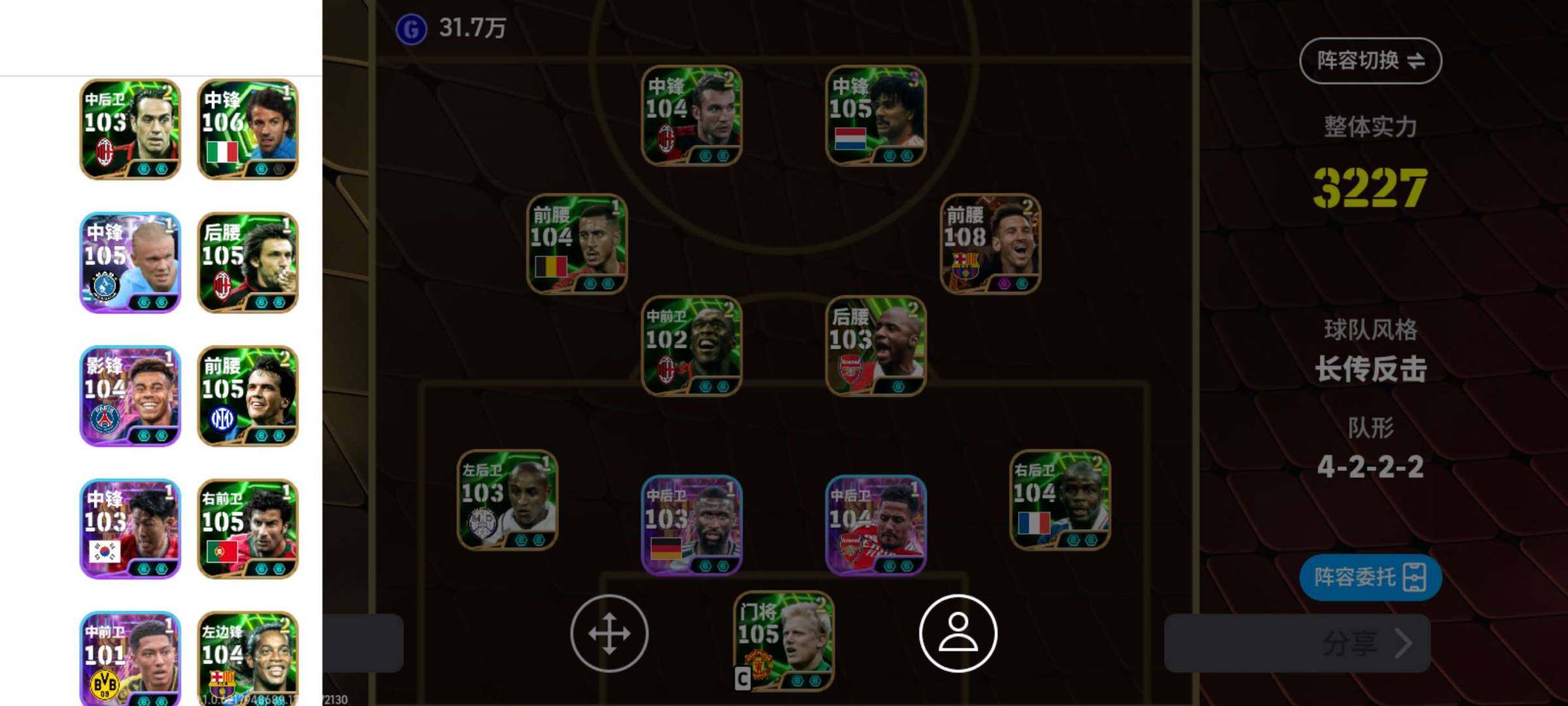Pick the 104 影锋 PSG bench card
The width and height of the screenshot is (1568, 706).
130,396
